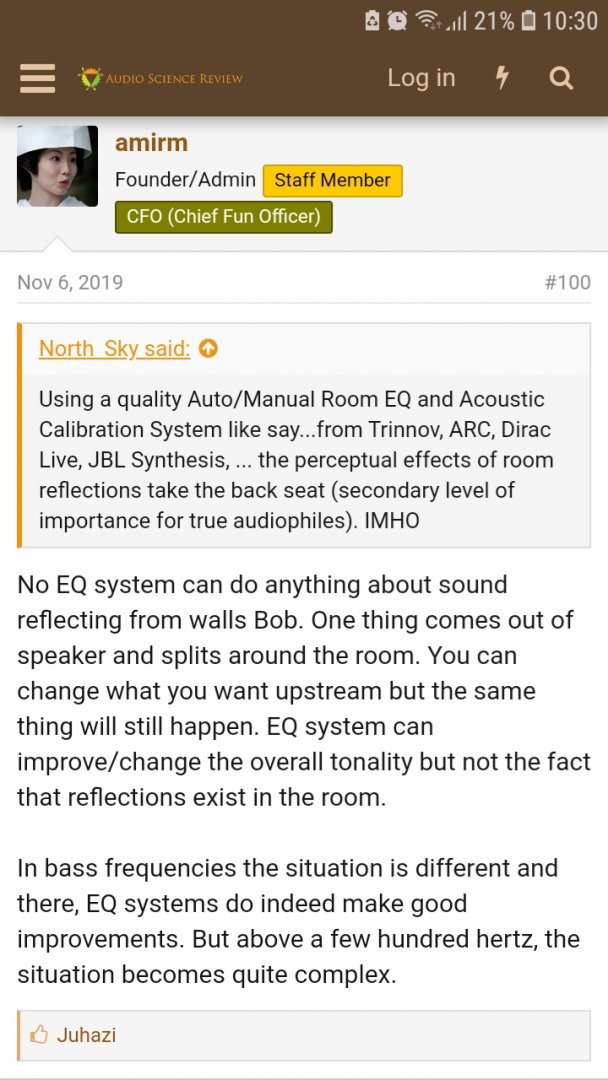The height and width of the screenshot is (1080, 608).
Task: Go to Audio Science Review home logo
Action: point(161,78)
